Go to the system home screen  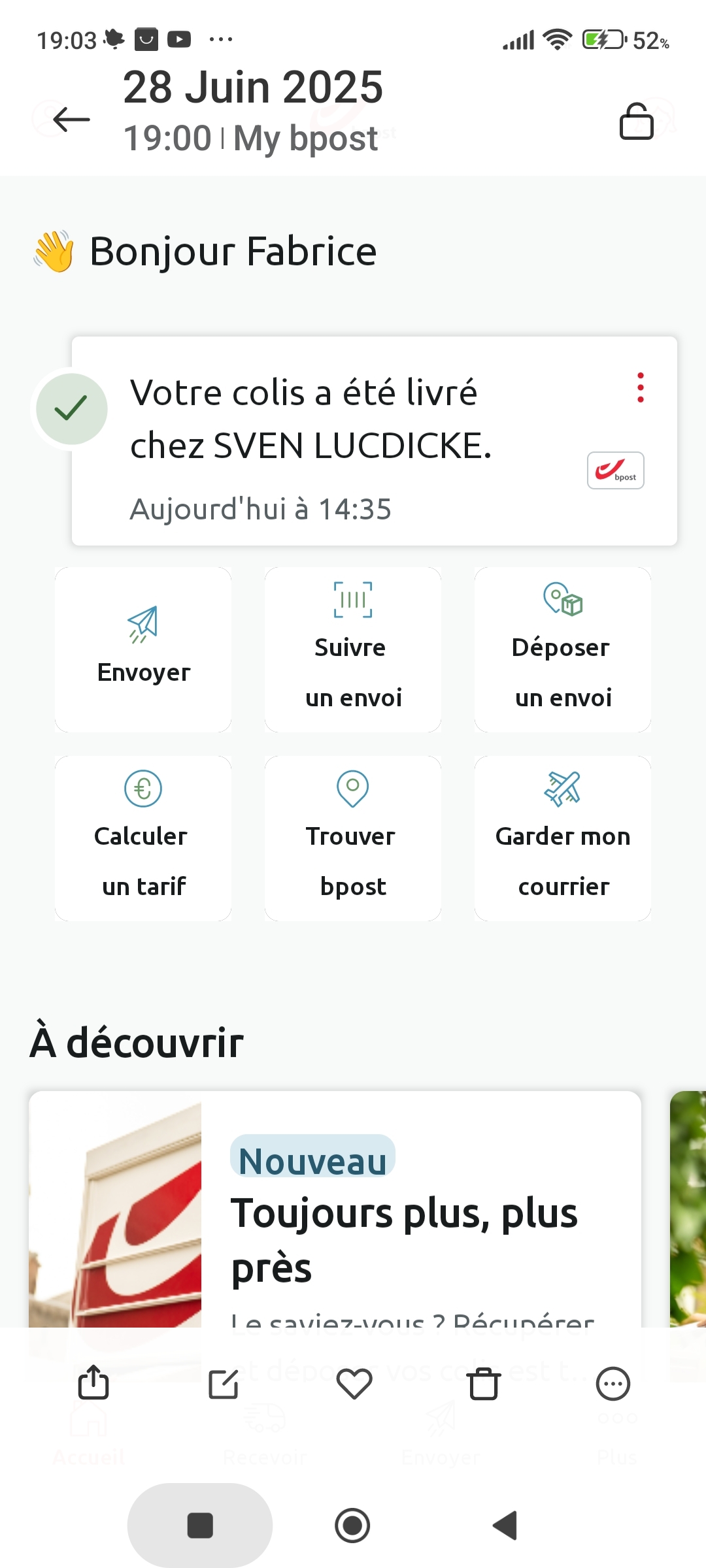(x=352, y=1526)
